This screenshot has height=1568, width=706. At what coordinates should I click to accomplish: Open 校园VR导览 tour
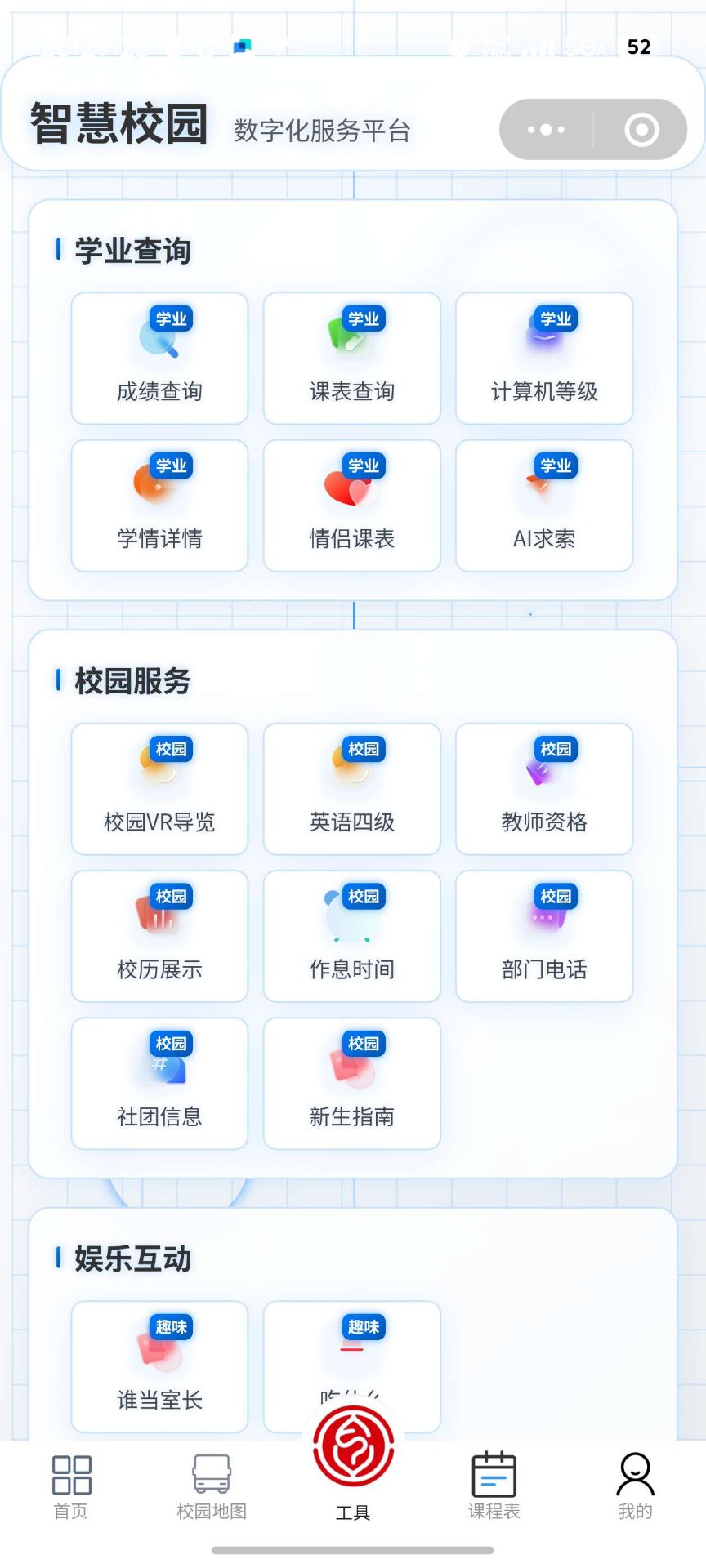click(x=159, y=789)
